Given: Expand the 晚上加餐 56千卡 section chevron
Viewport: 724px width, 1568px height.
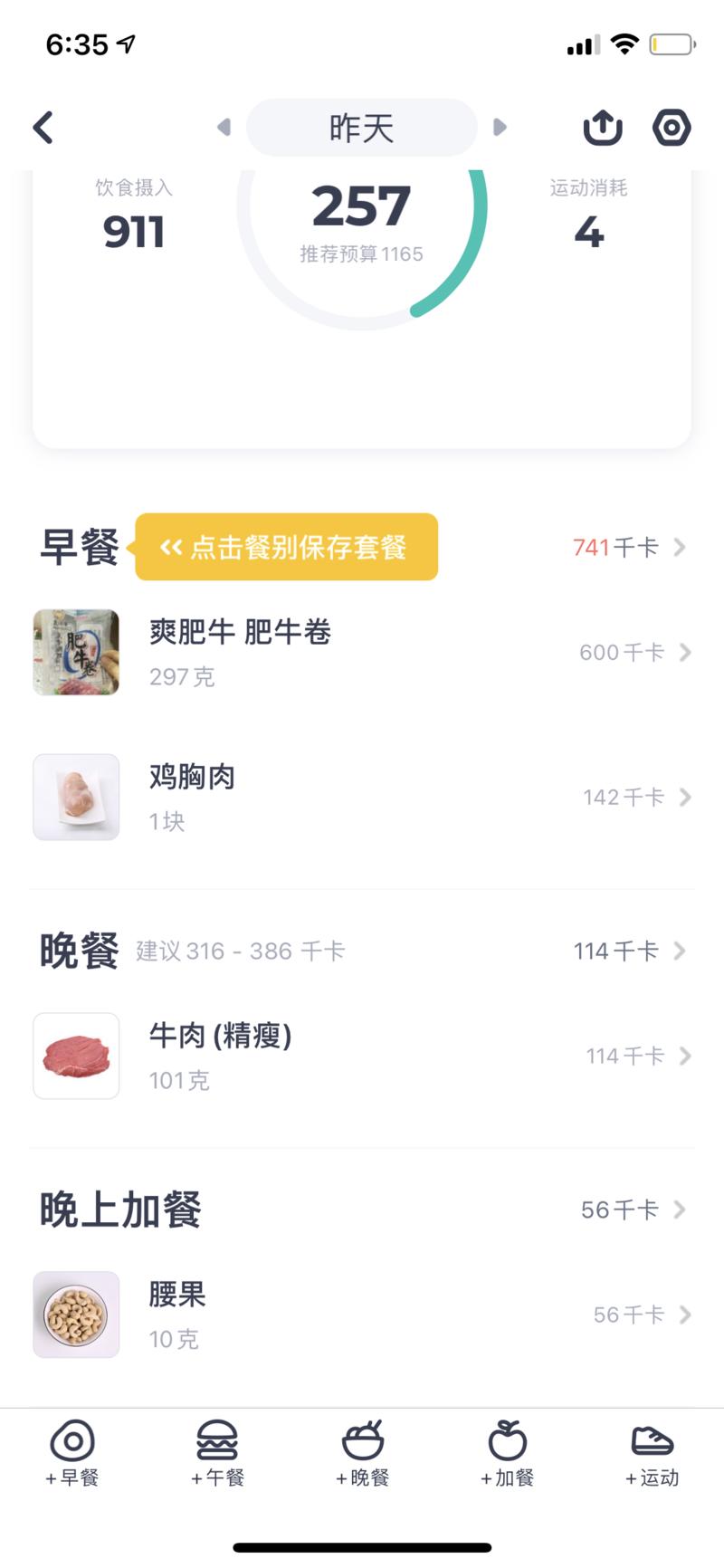Looking at the screenshot, I should click(x=680, y=1209).
